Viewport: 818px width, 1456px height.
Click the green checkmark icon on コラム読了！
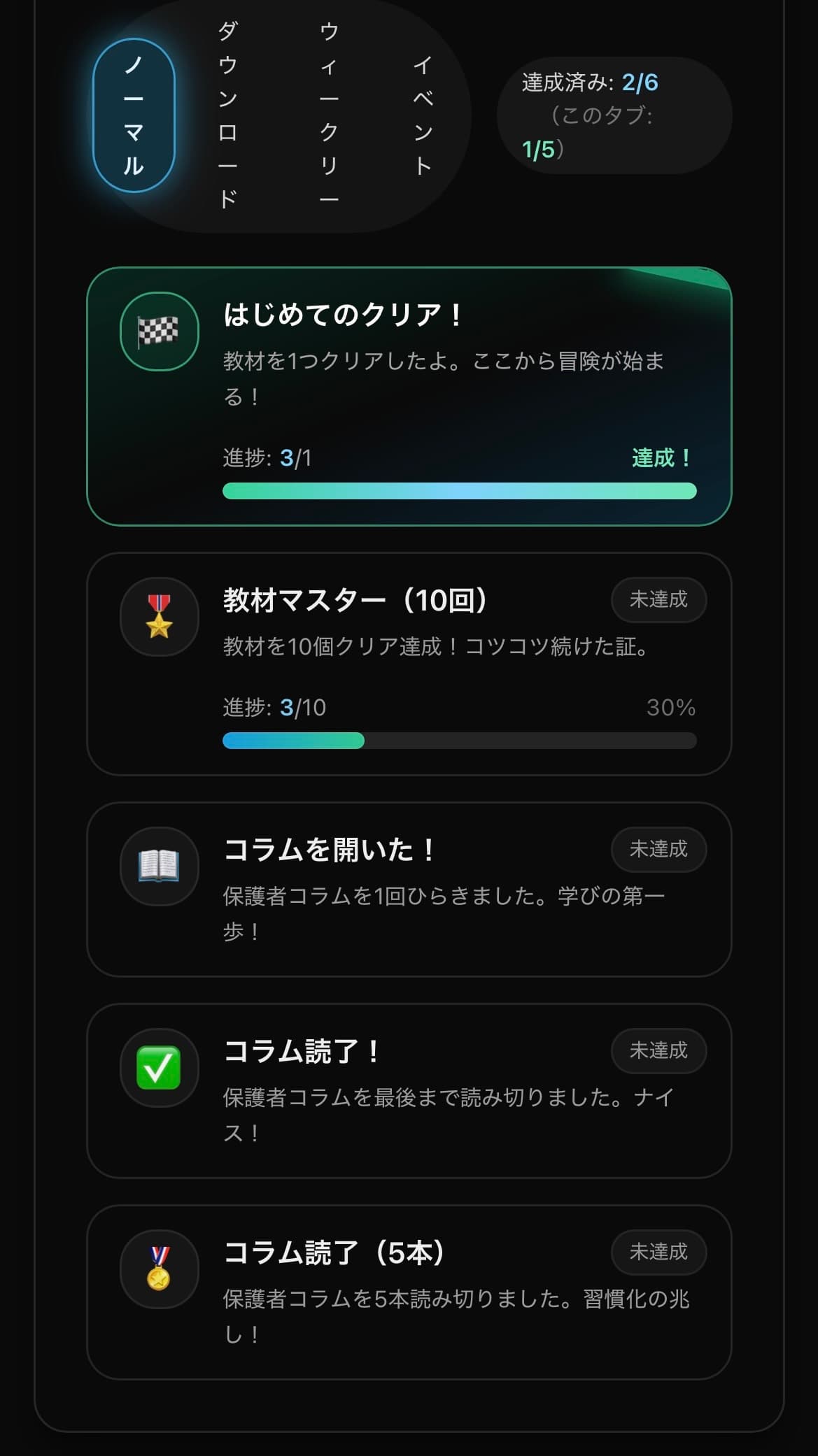[160, 1067]
